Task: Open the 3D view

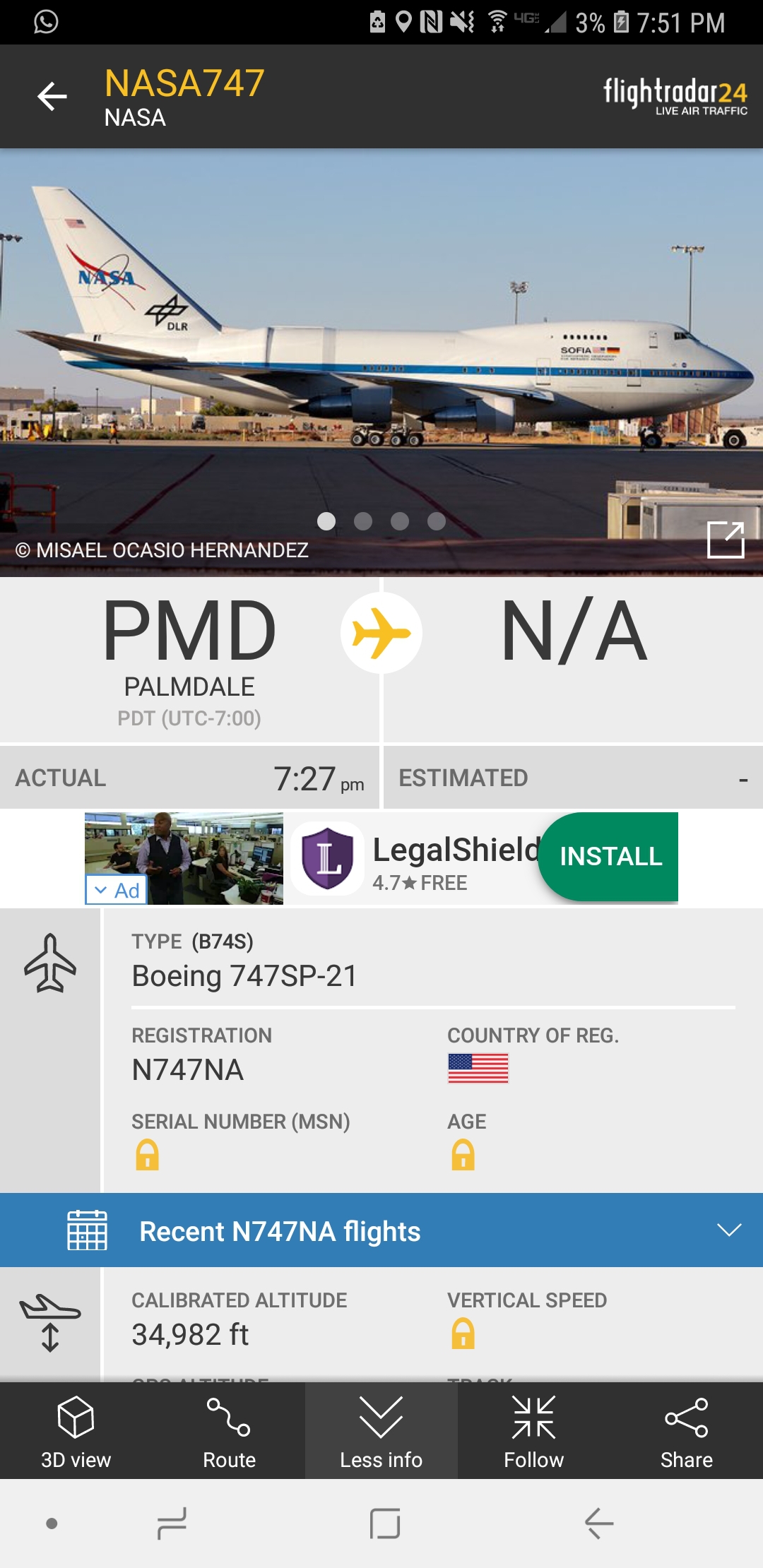Action: click(x=76, y=1432)
